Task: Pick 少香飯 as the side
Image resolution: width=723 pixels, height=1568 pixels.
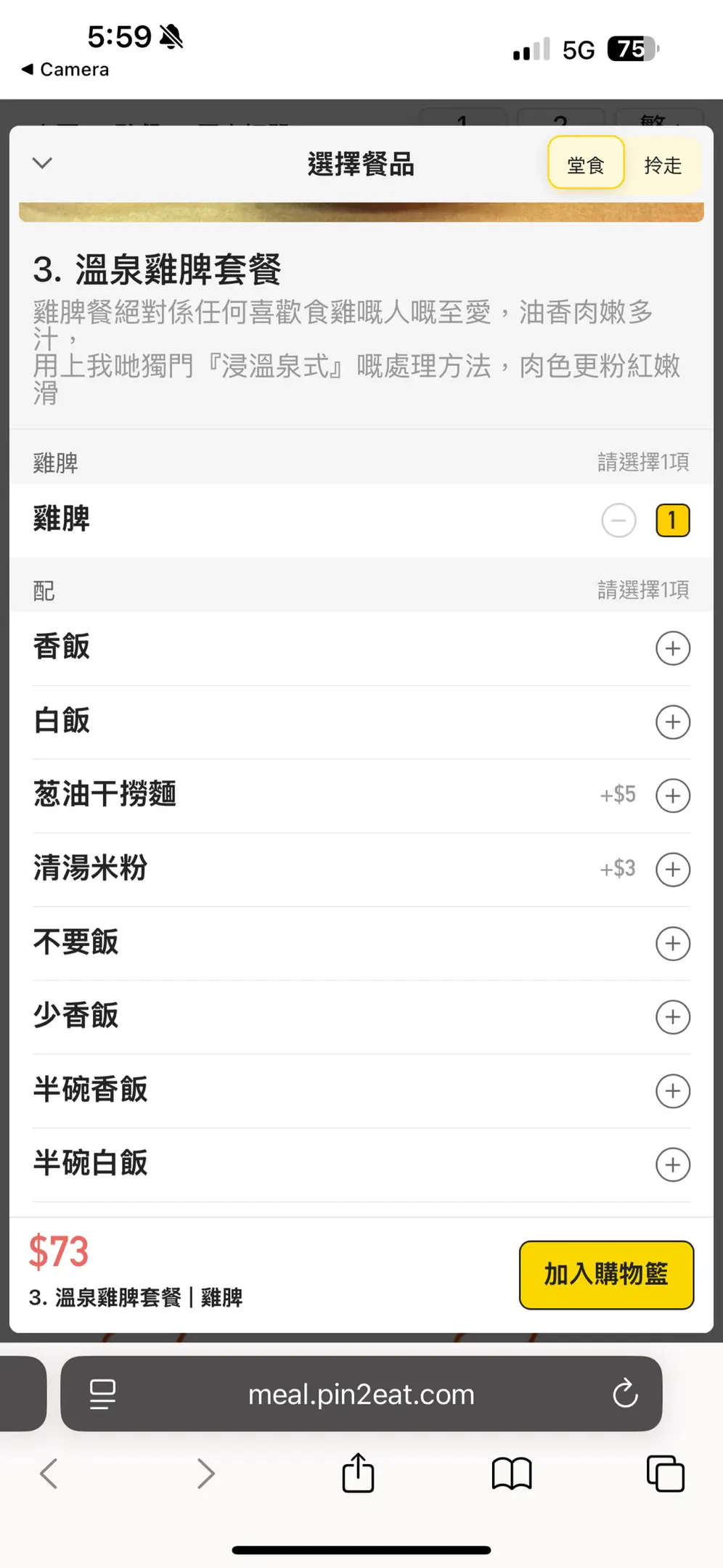Action: (x=672, y=1017)
